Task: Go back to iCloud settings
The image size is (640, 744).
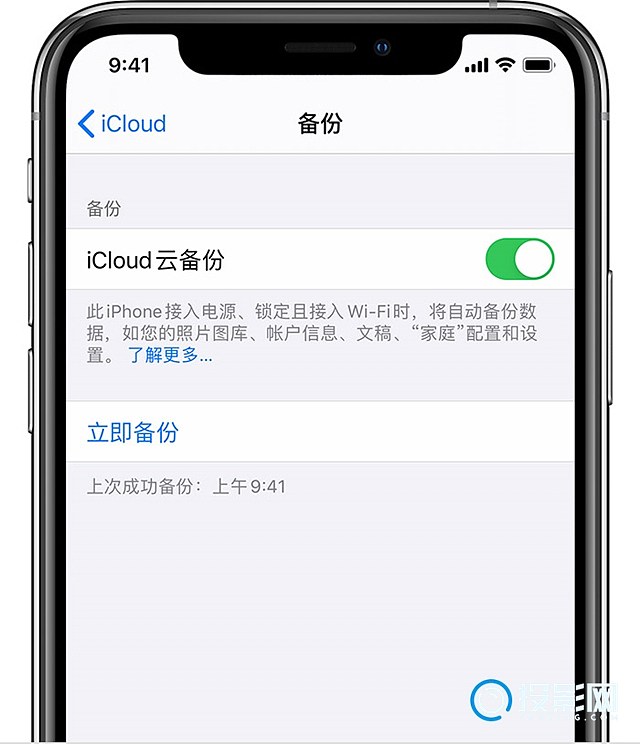Action: pyautogui.click(x=122, y=124)
